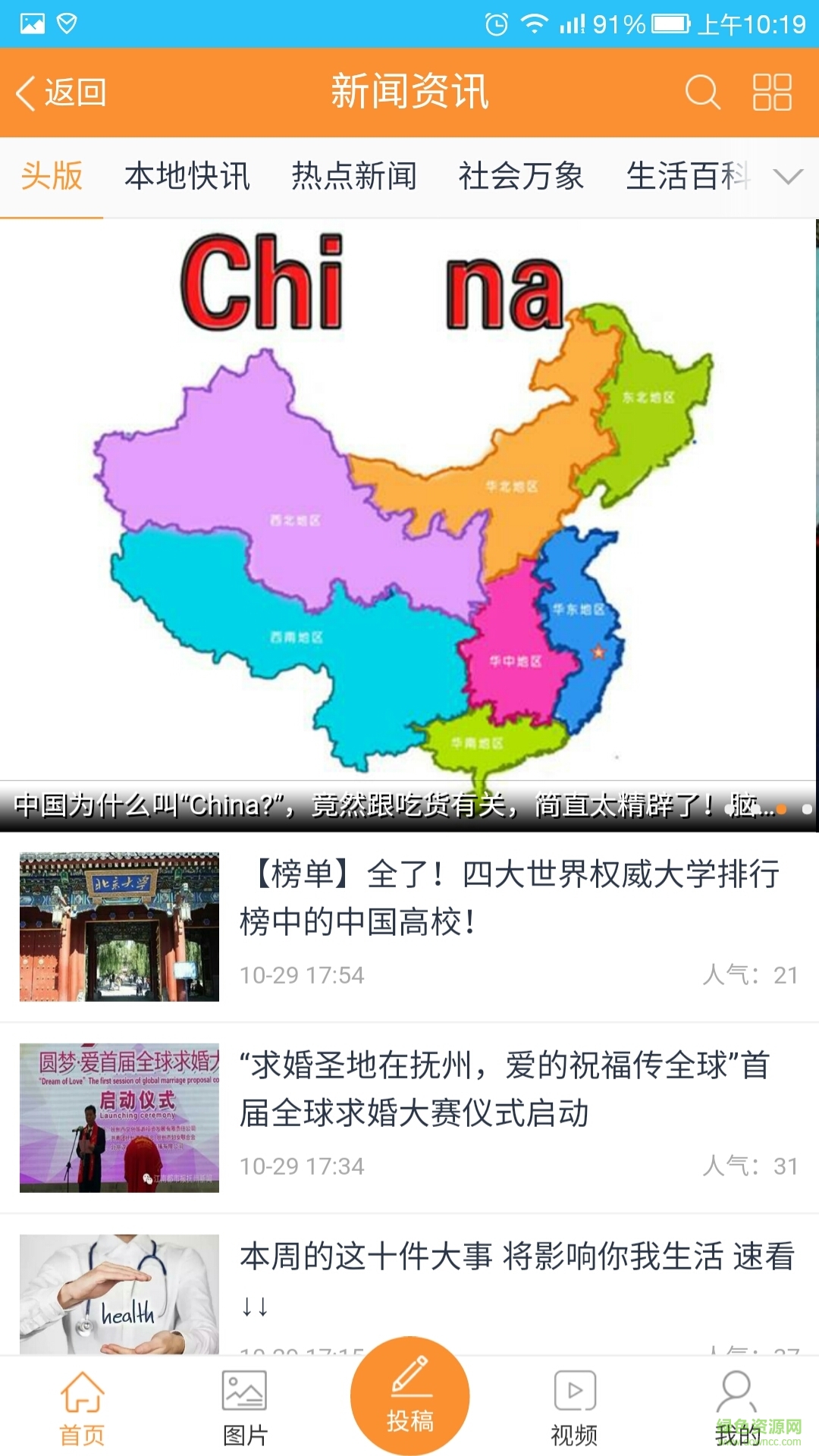Open the 【榜单】四大世界权威大学排行 article

pos(508,899)
